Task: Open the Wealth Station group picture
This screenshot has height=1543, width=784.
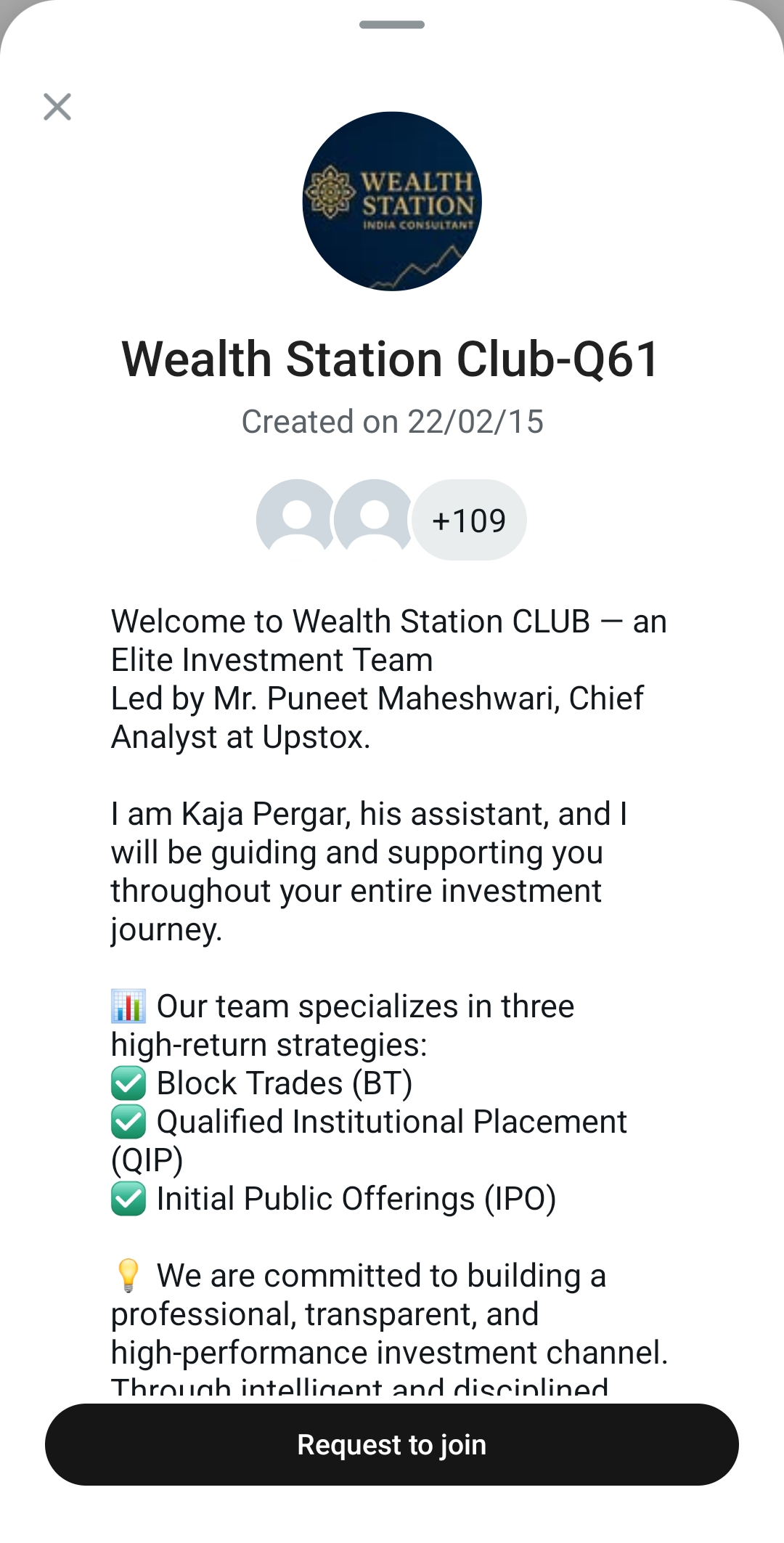Action: click(x=392, y=201)
